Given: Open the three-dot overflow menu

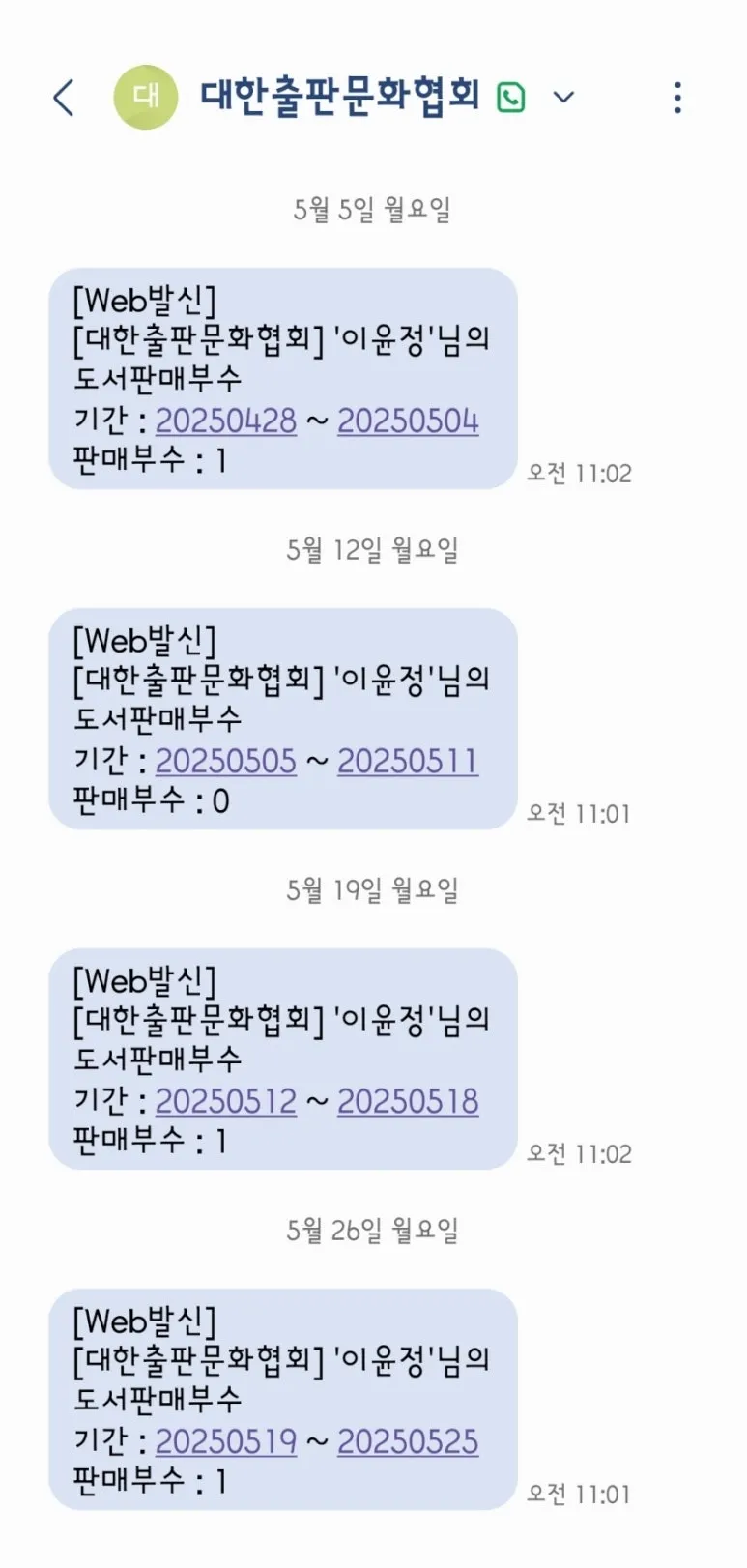Looking at the screenshot, I should [x=677, y=97].
